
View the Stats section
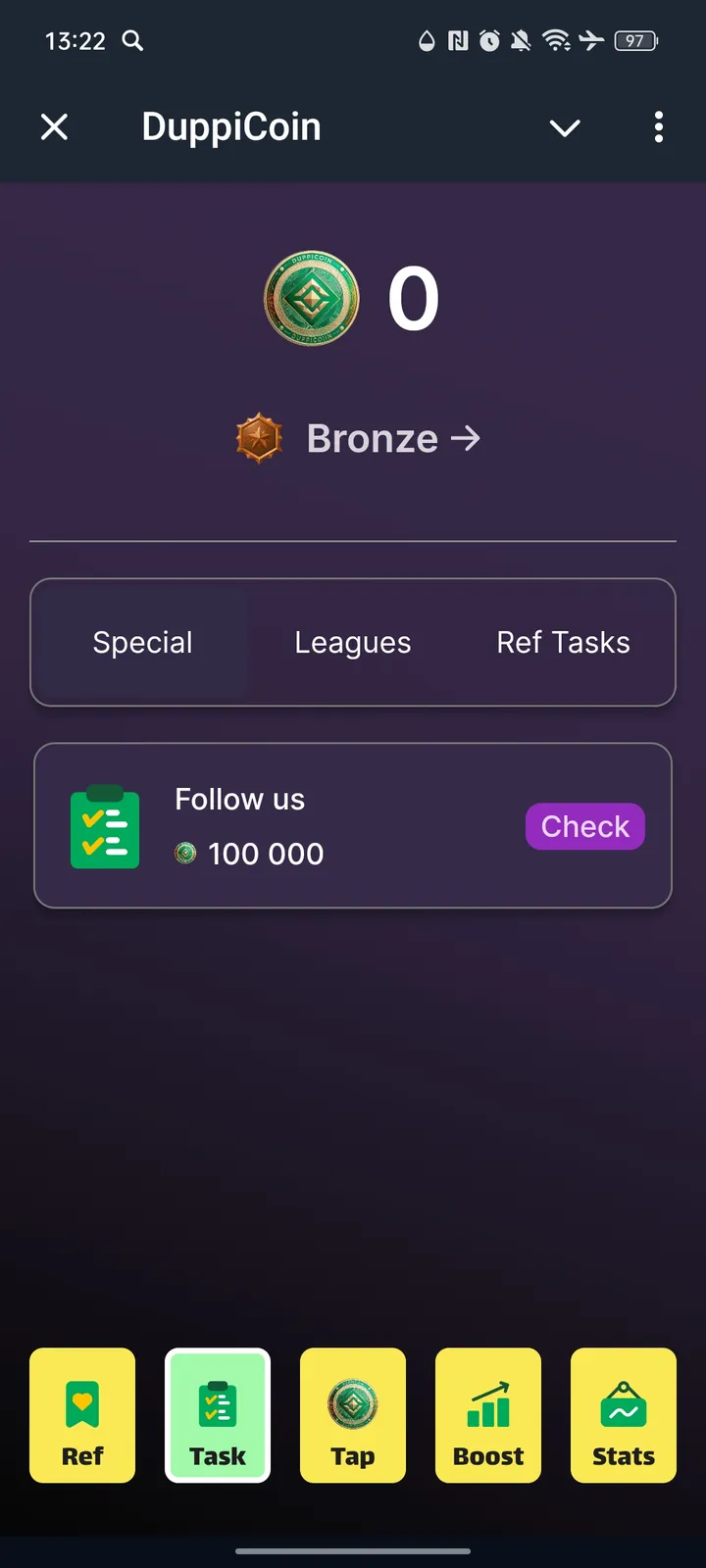(624, 1415)
